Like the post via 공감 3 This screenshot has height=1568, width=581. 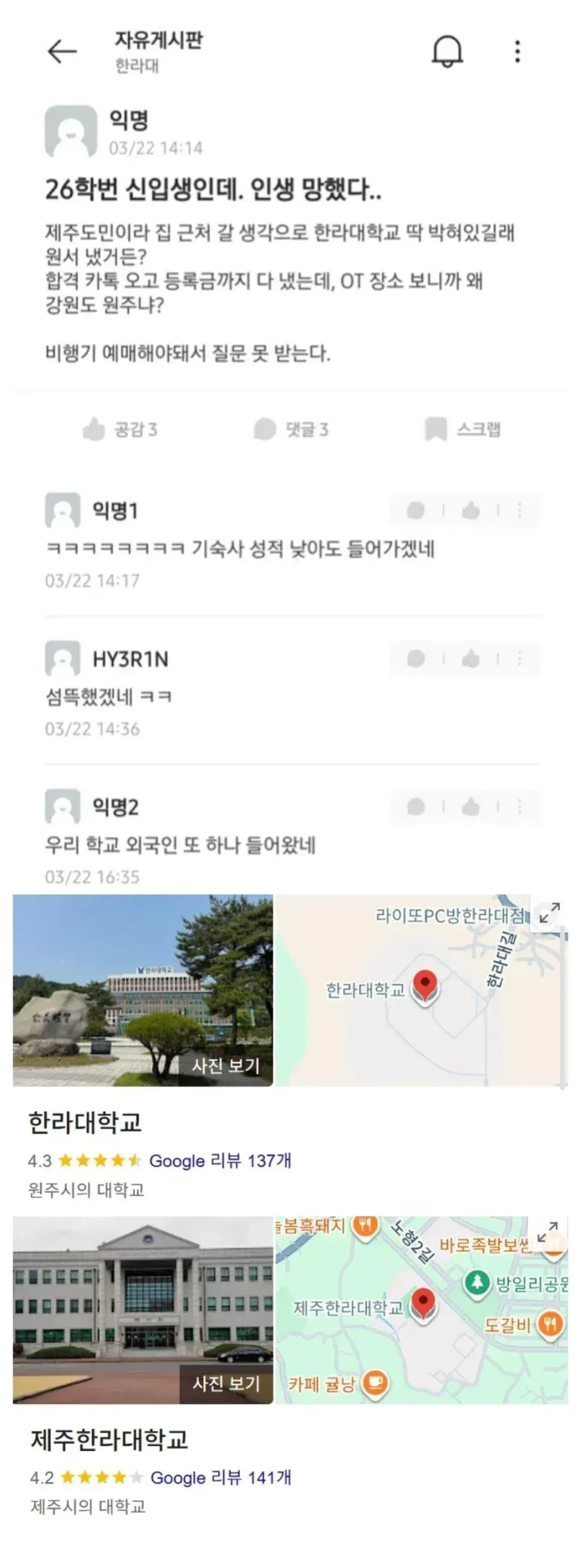(x=120, y=429)
